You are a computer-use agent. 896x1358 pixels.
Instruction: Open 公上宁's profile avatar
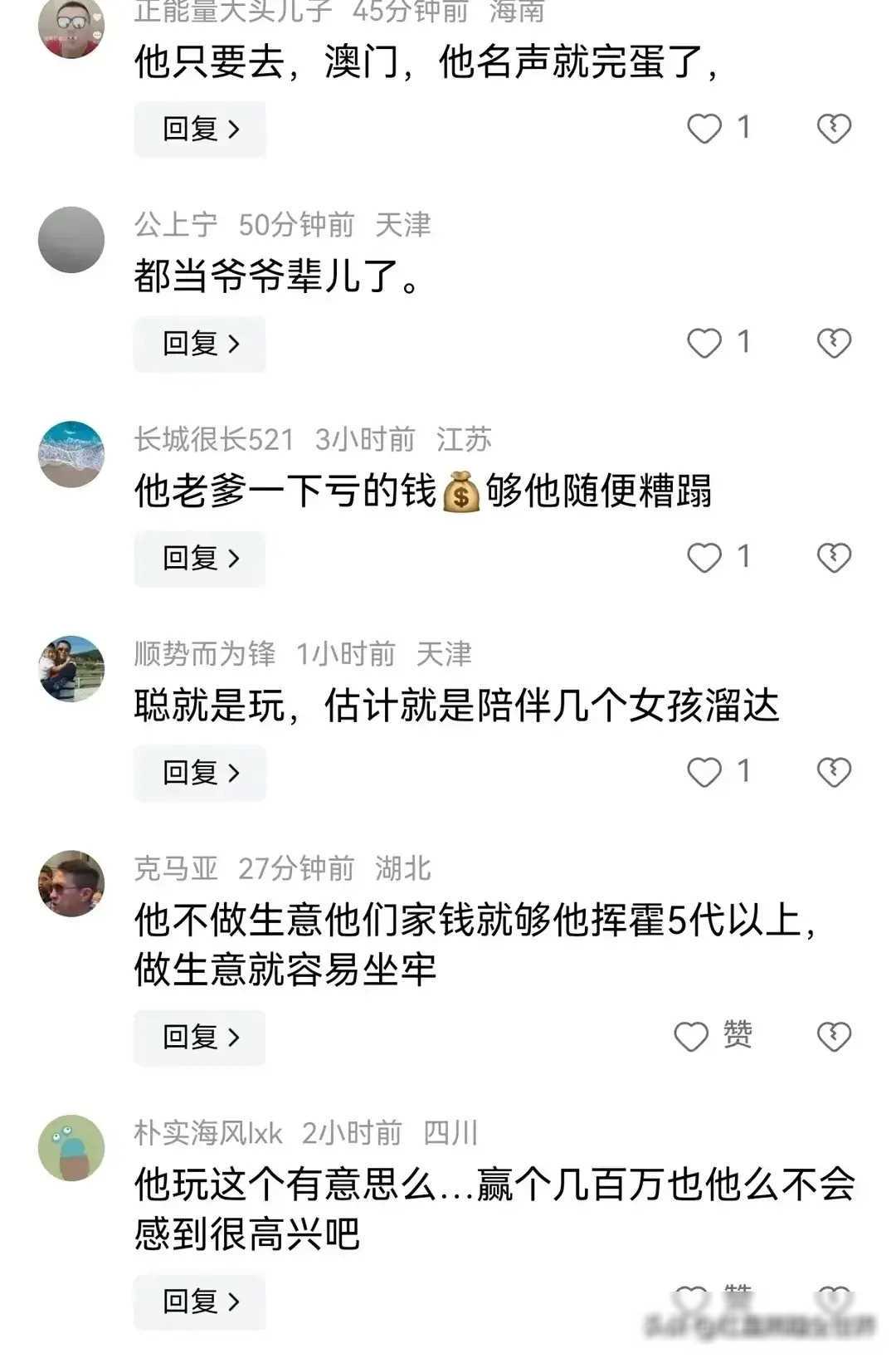coord(71,240)
